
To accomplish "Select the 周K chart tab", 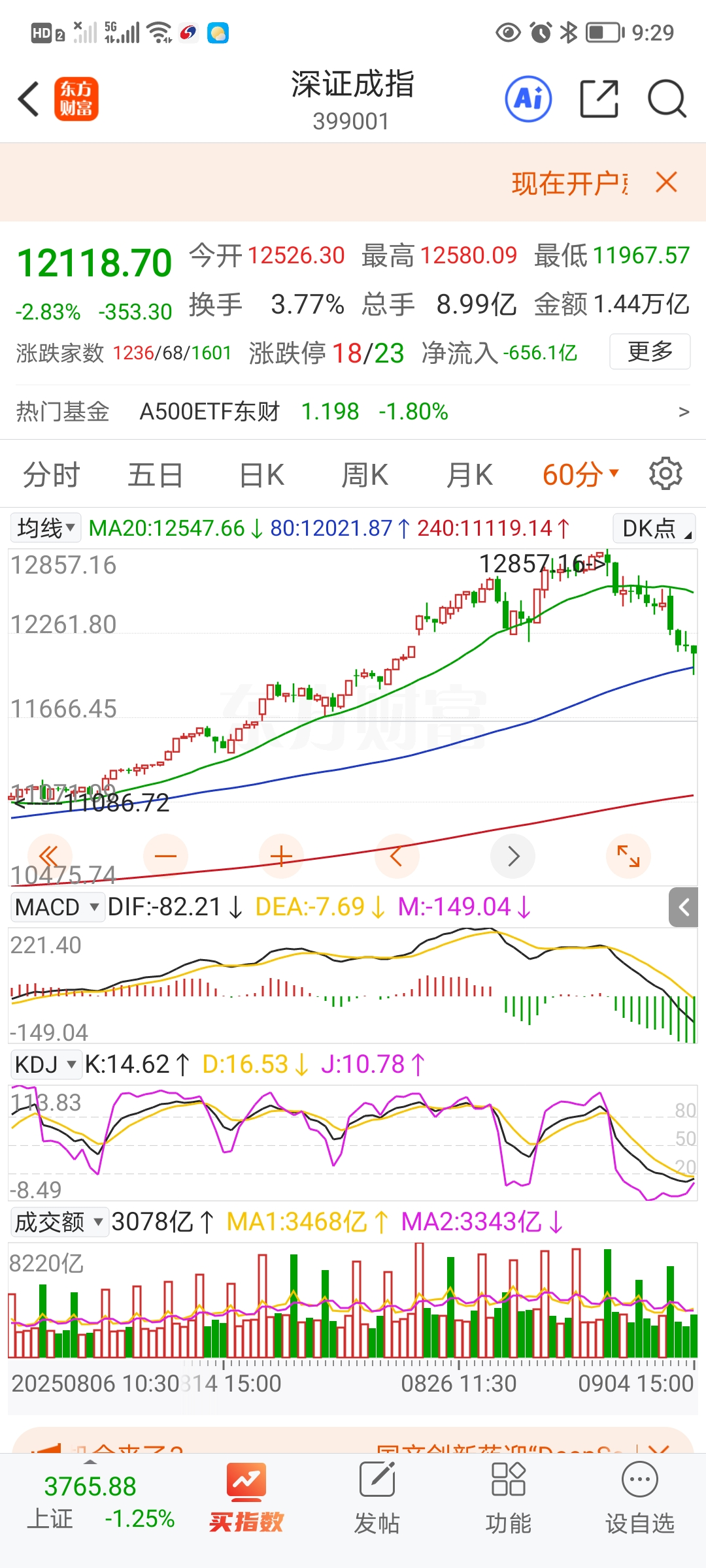I will click(x=365, y=475).
